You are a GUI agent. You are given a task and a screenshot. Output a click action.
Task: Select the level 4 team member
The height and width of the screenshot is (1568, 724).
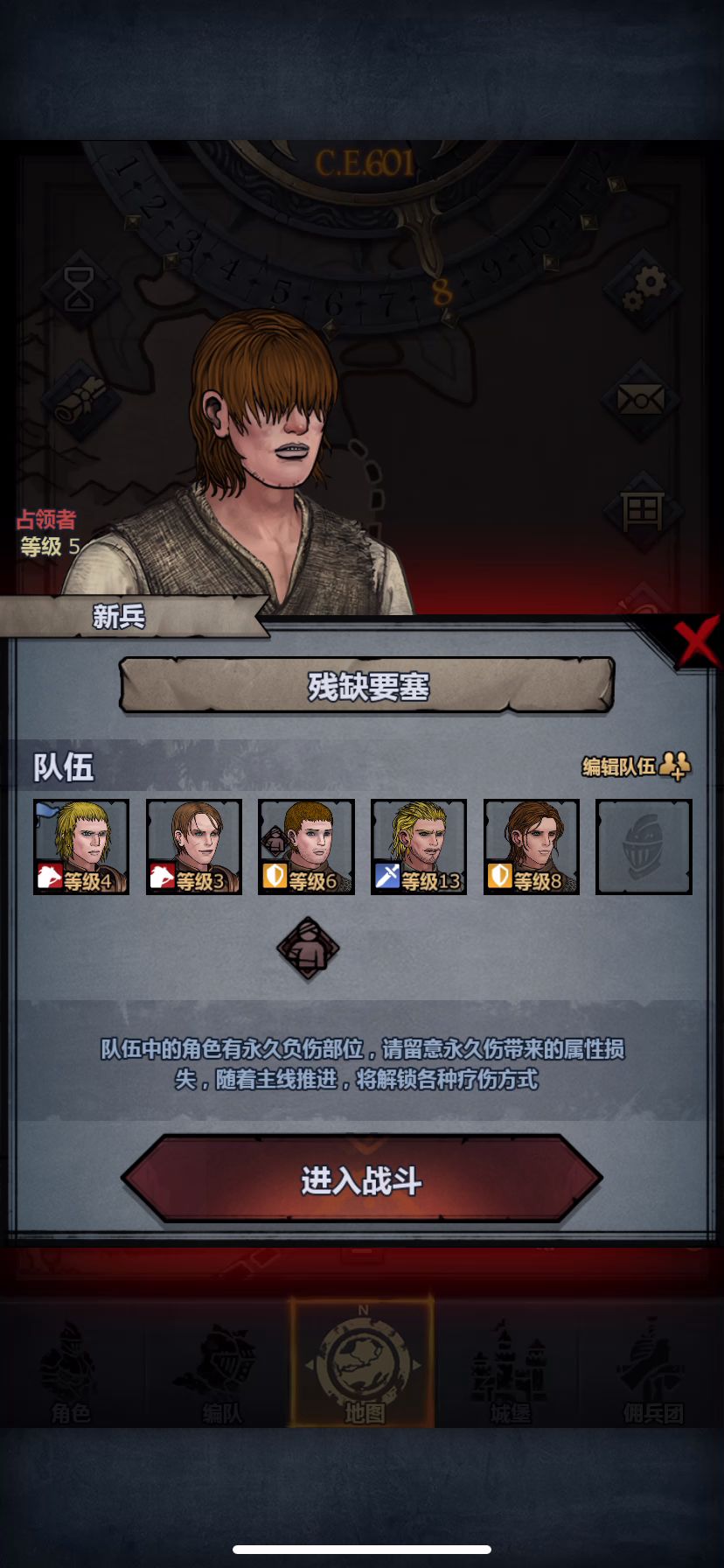tap(81, 846)
